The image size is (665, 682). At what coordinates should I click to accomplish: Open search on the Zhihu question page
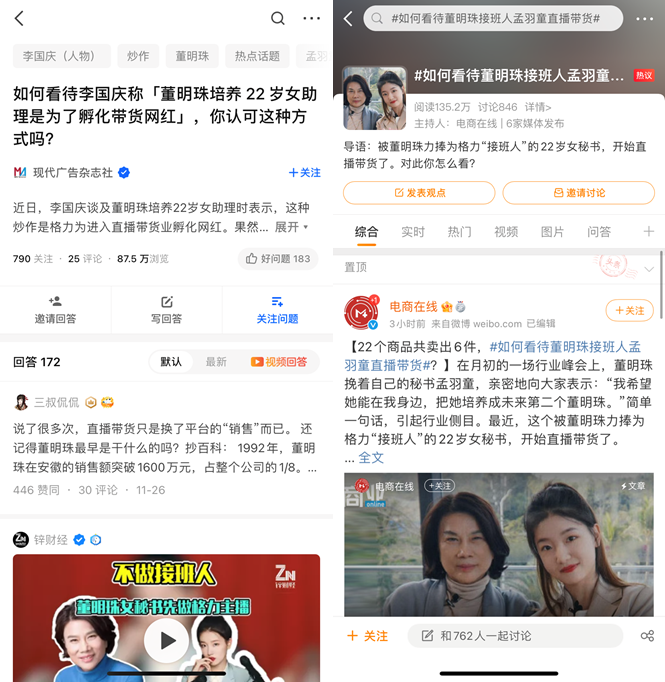coord(278,18)
